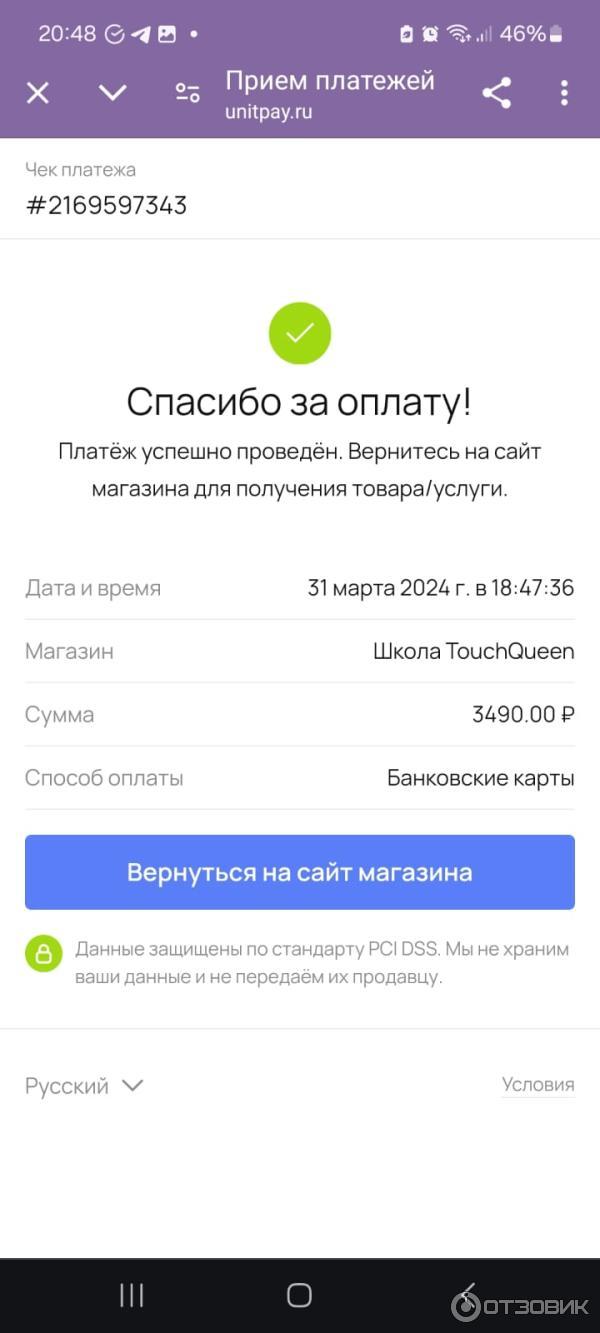
Task: Close the in-app browser tab
Action: 38,93
